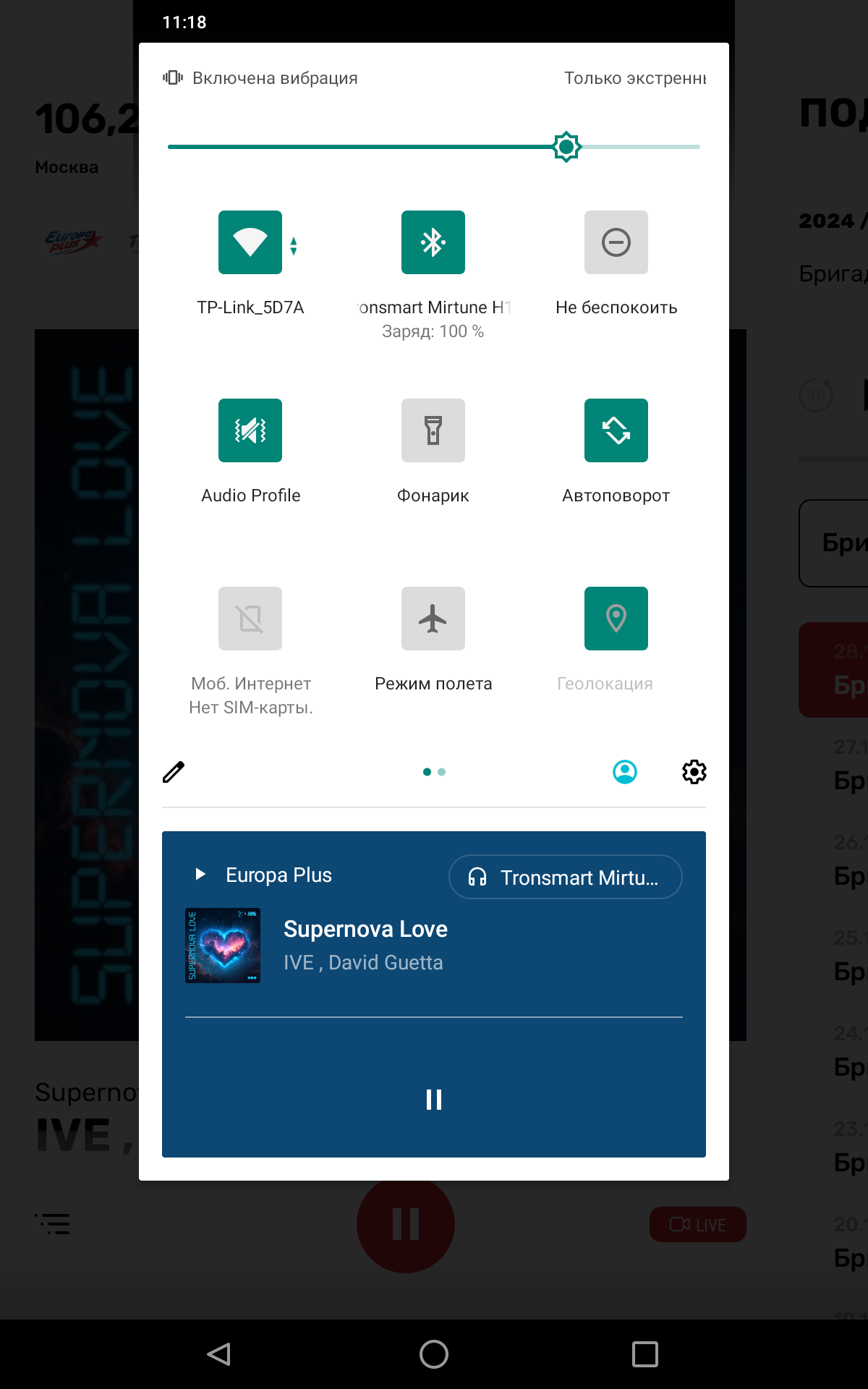The width and height of the screenshot is (868, 1389).
Task: Toggle the Геолокация location tile
Action: [616, 619]
